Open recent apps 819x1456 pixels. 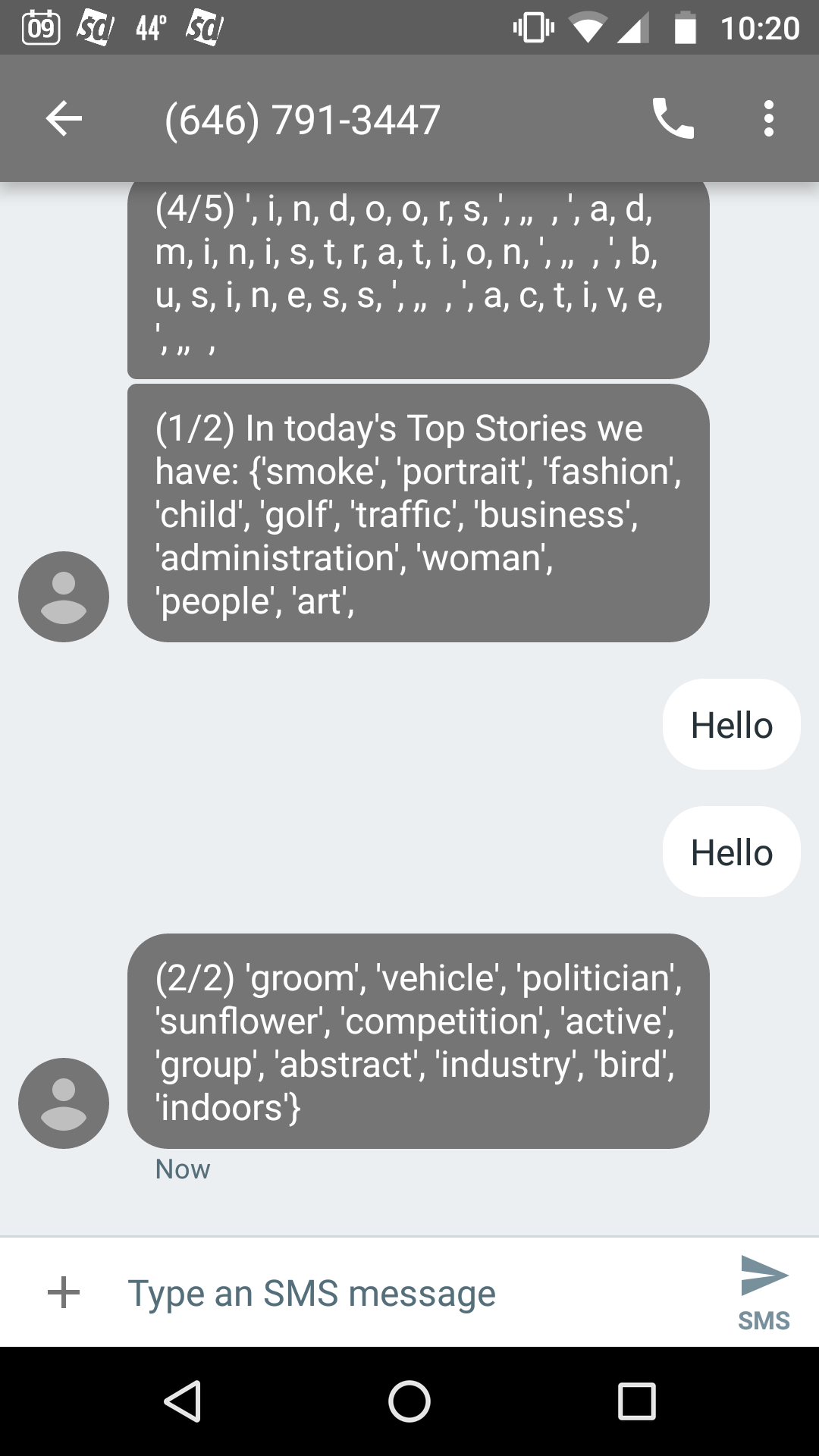[x=636, y=1401]
